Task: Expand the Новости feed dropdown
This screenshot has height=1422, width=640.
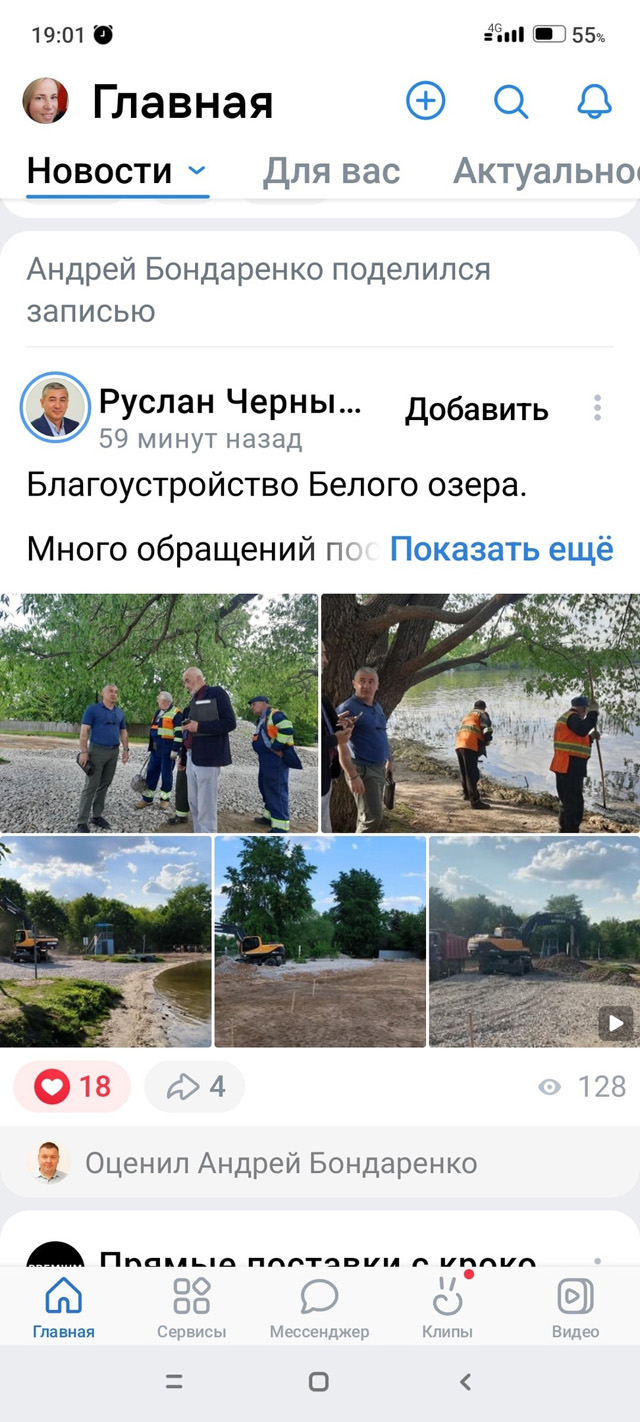Action: tap(197, 171)
